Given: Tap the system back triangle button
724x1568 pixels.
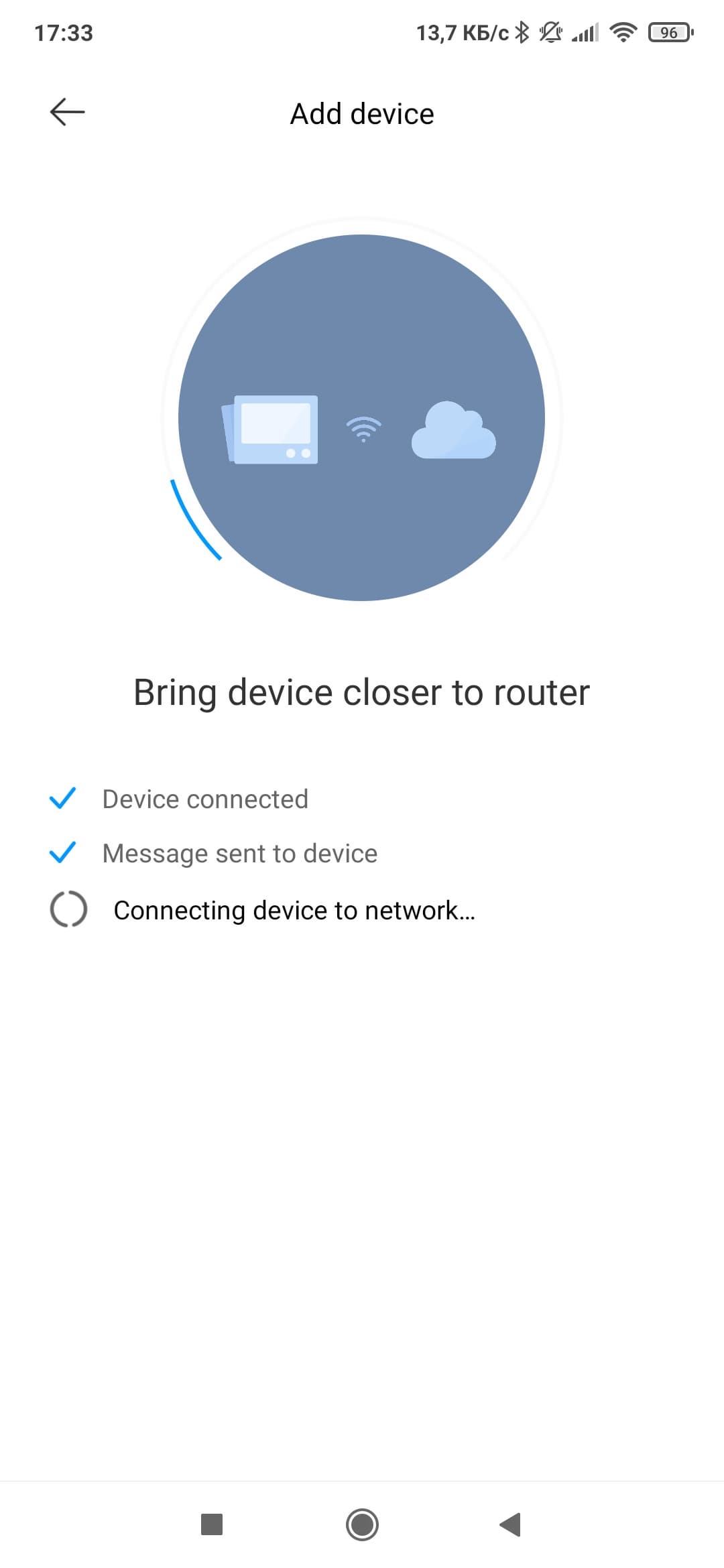Looking at the screenshot, I should (x=511, y=1524).
